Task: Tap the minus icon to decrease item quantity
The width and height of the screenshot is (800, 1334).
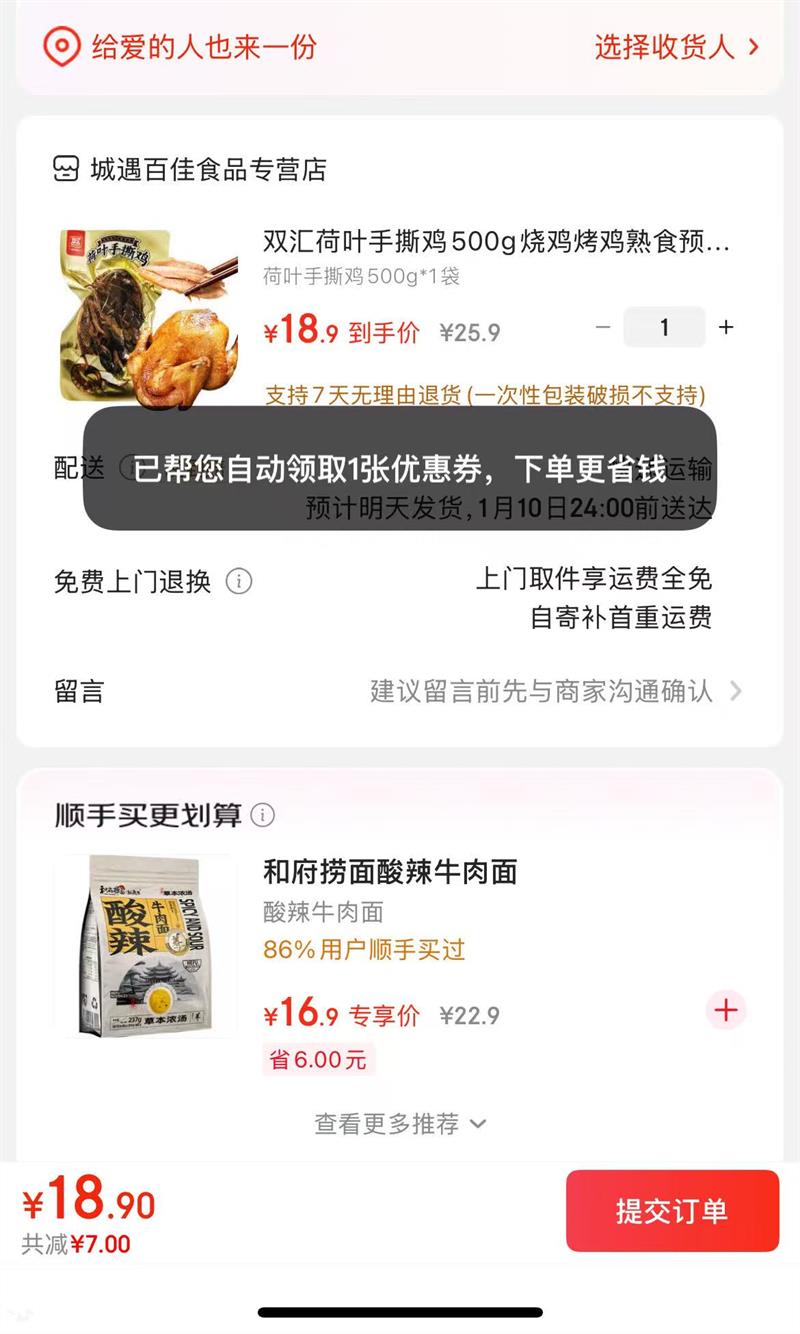Action: (x=603, y=327)
